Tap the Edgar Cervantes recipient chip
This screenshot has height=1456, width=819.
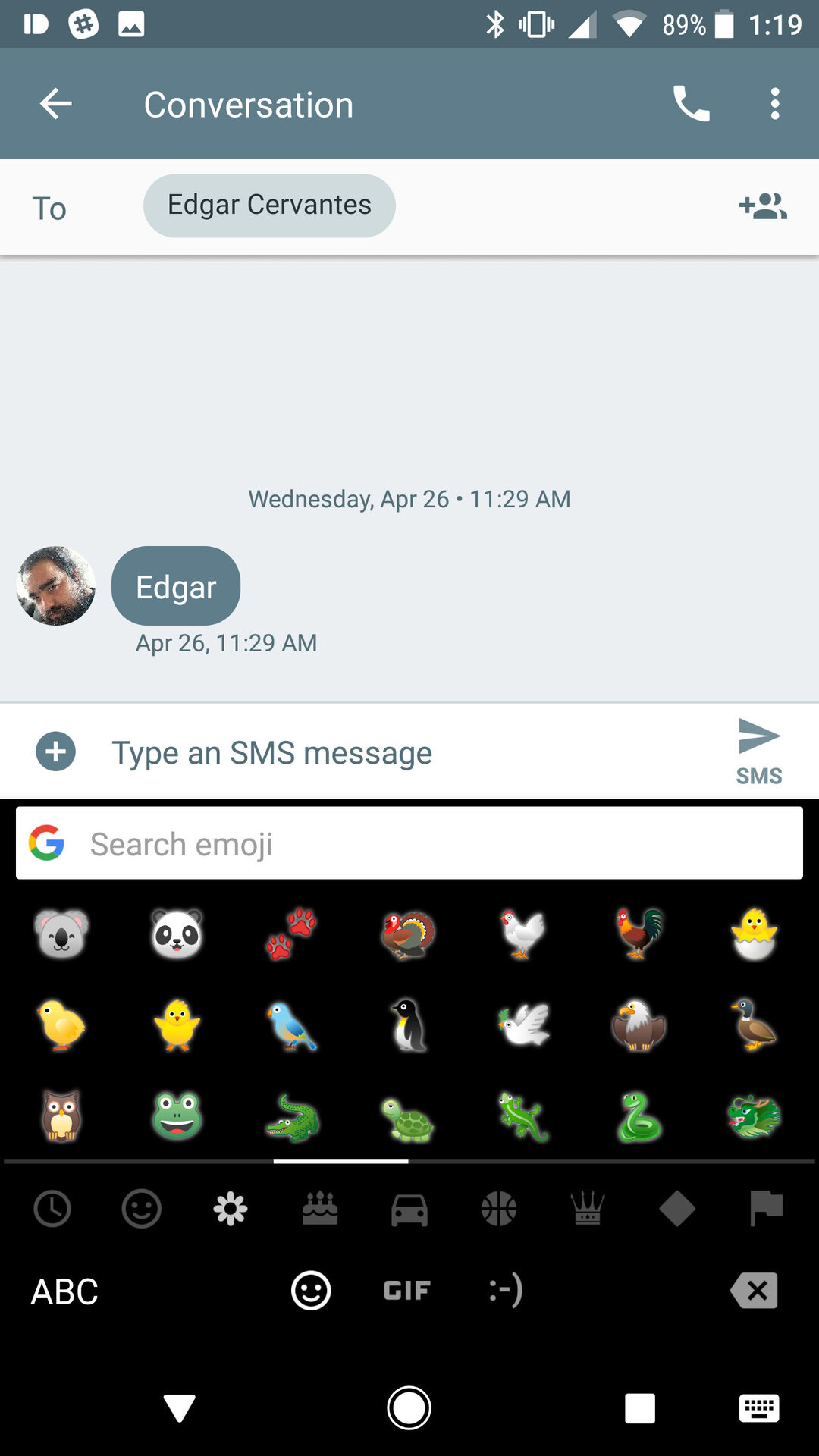click(x=269, y=206)
